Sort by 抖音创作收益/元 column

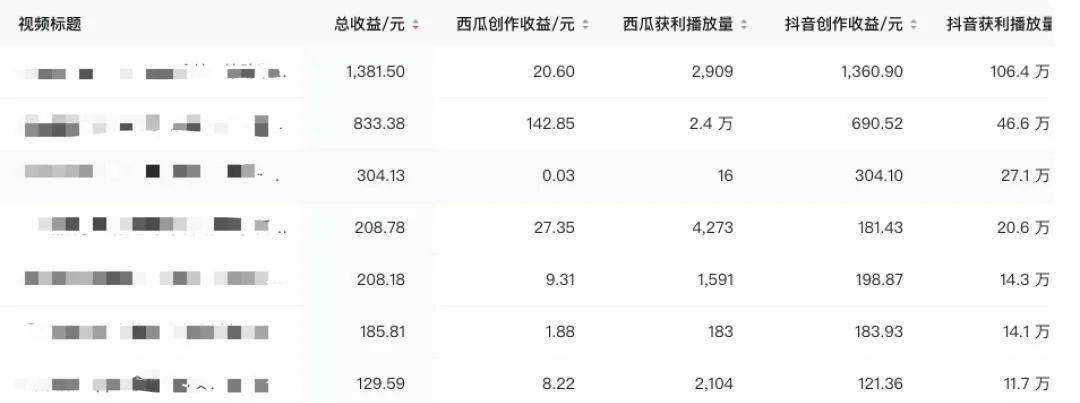pos(913,25)
